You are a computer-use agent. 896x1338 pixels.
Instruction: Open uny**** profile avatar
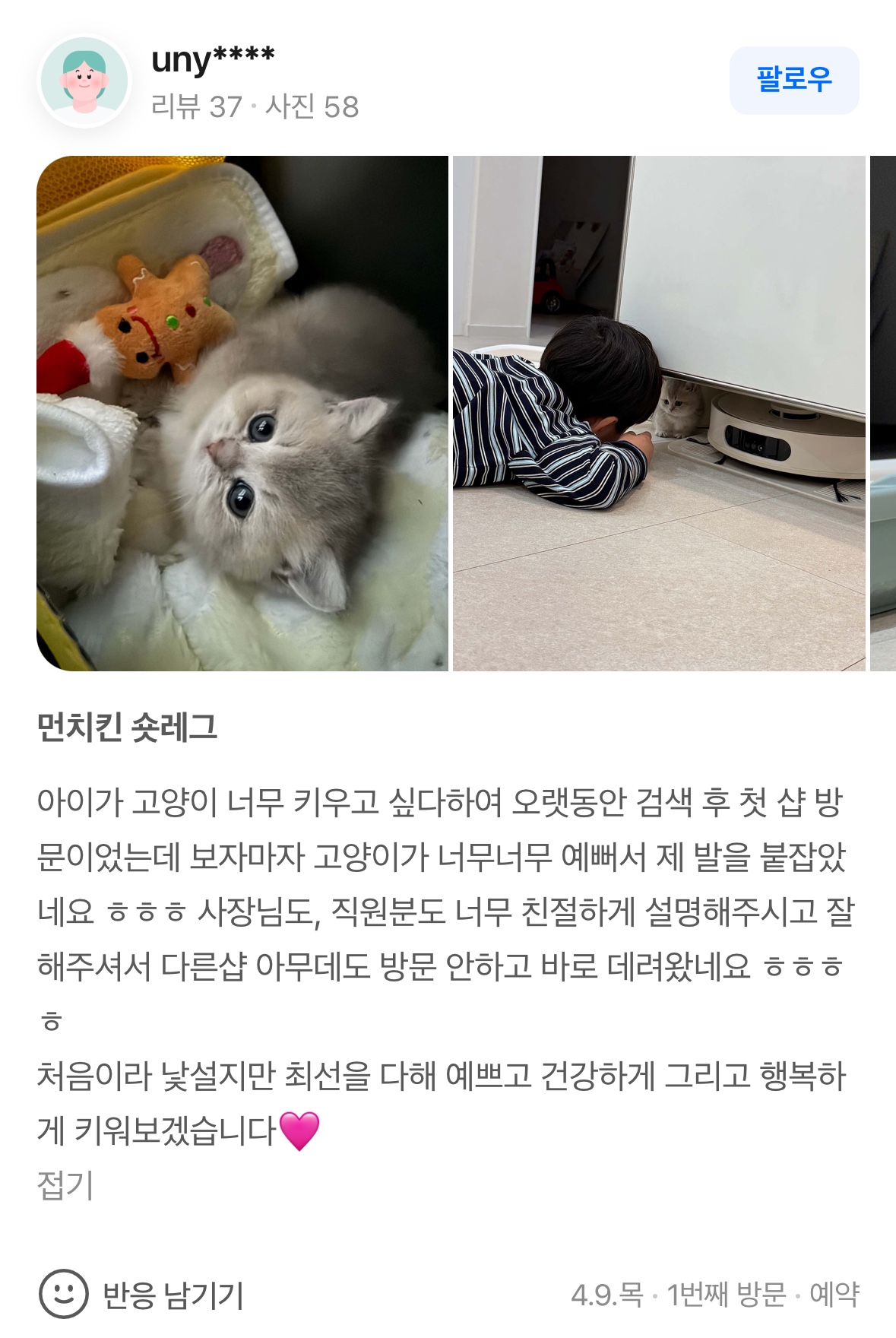(x=84, y=81)
